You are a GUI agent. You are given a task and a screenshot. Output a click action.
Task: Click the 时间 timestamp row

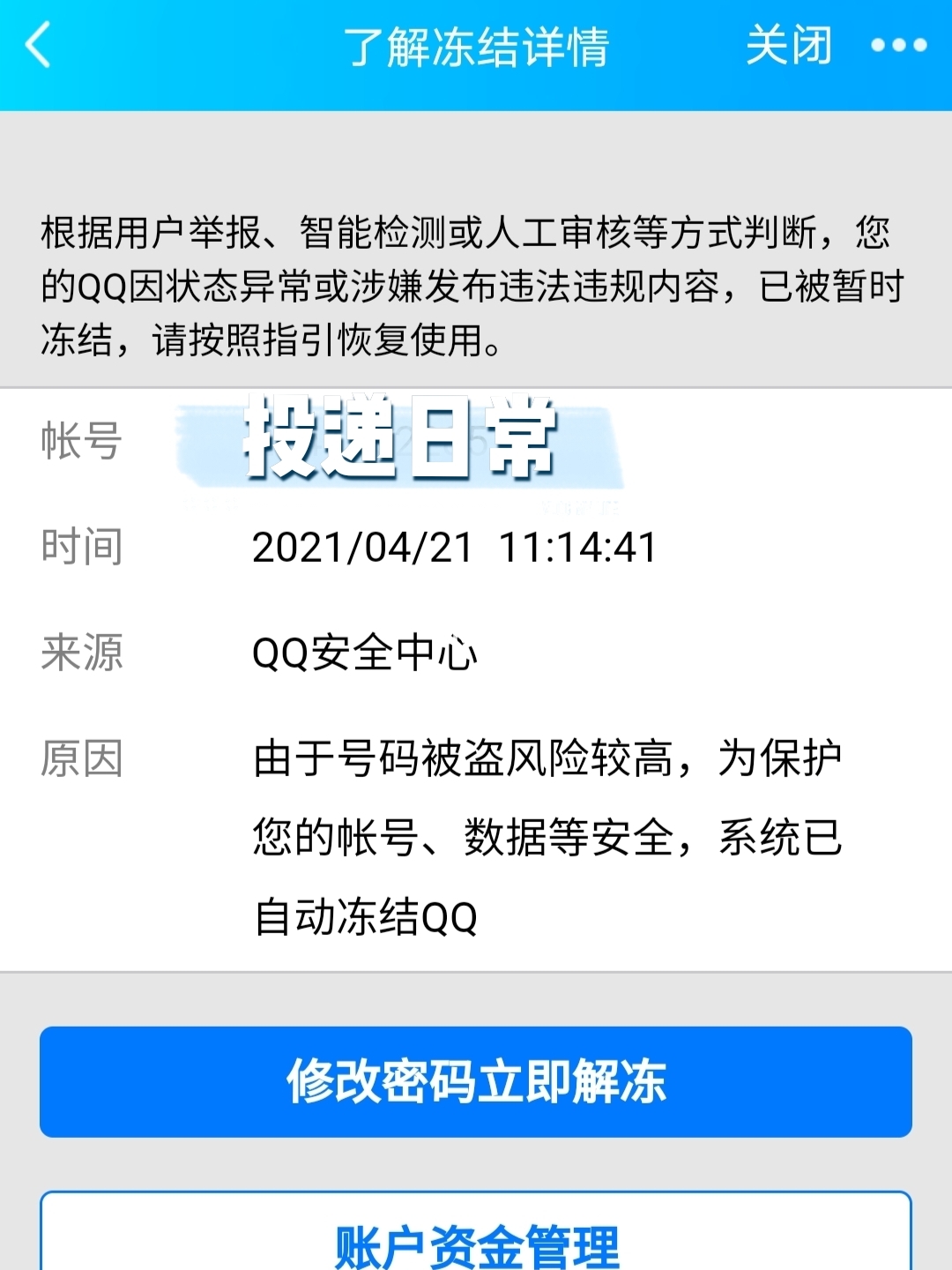click(82, 547)
